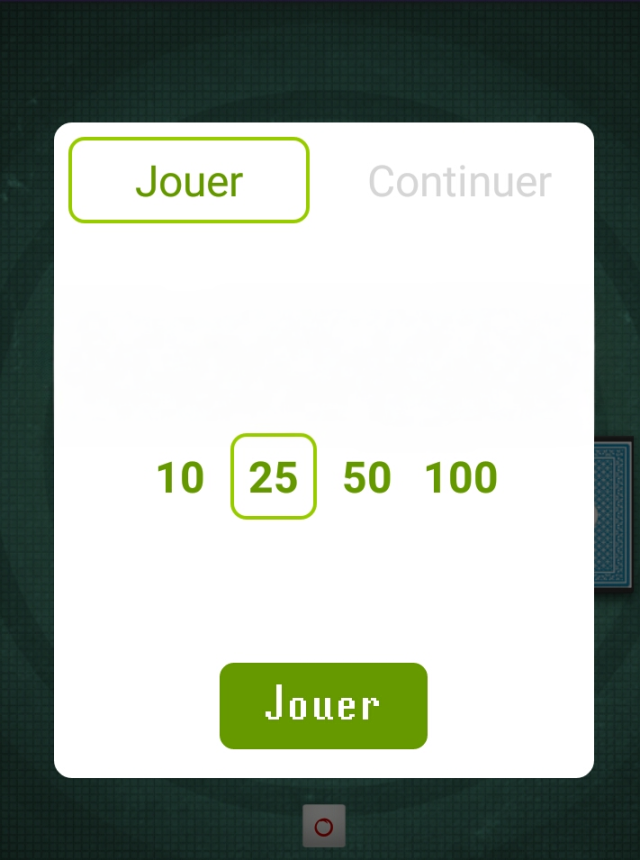Choose the 50 points option
Screen dimensions: 640x860
(x=367, y=478)
